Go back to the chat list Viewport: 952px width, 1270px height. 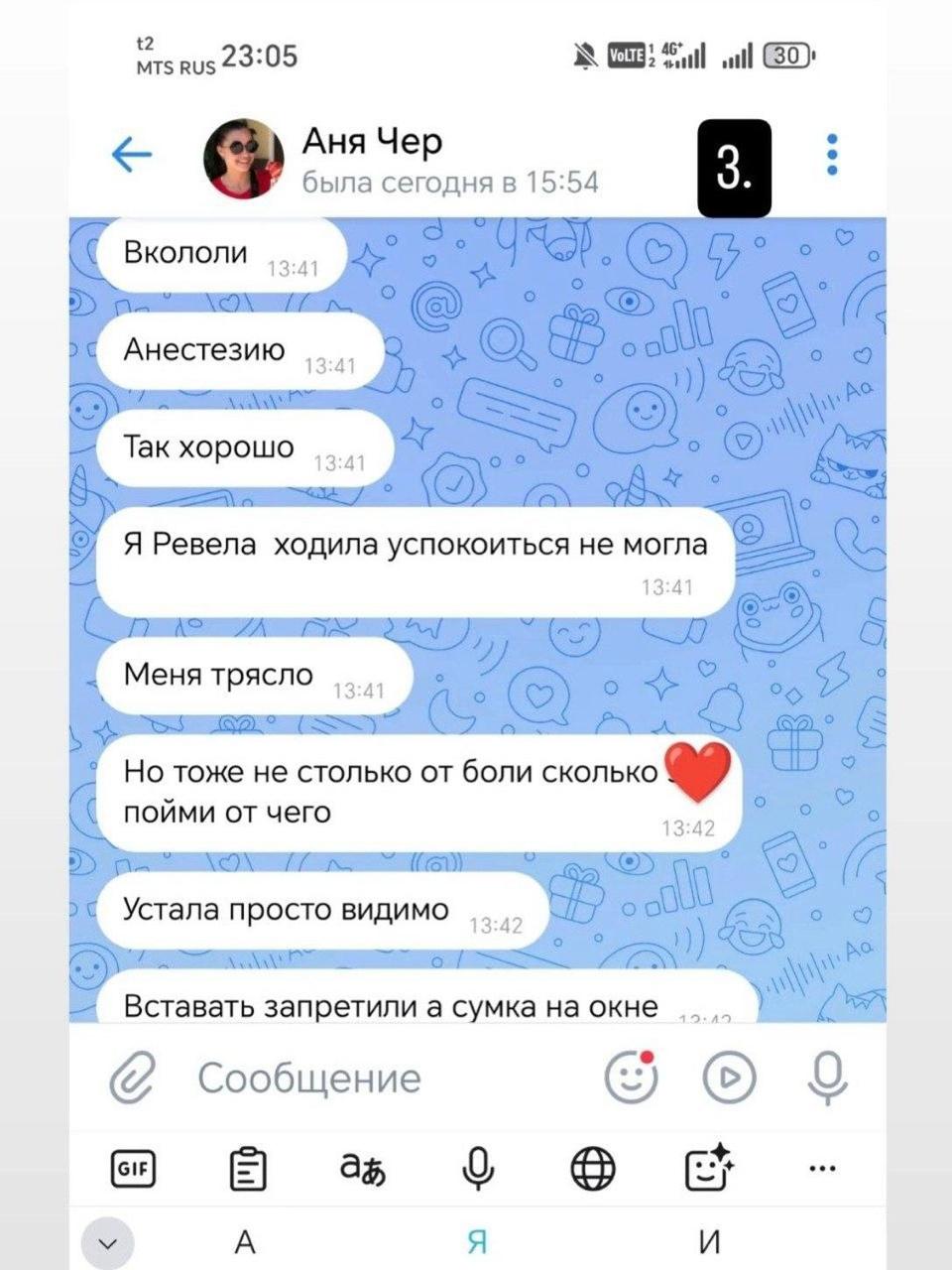pos(131,155)
